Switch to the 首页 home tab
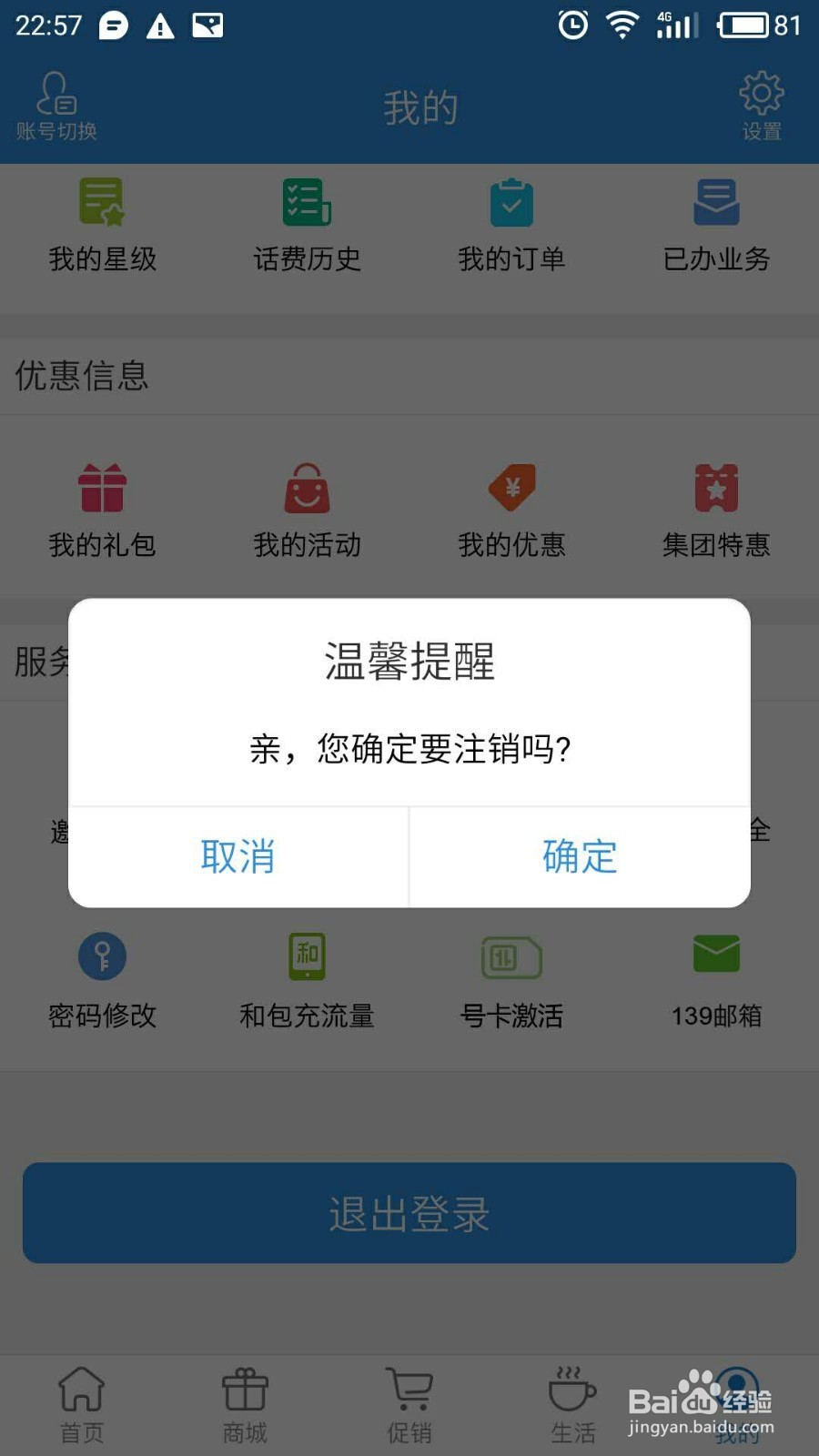The image size is (819, 1456). [82, 1401]
